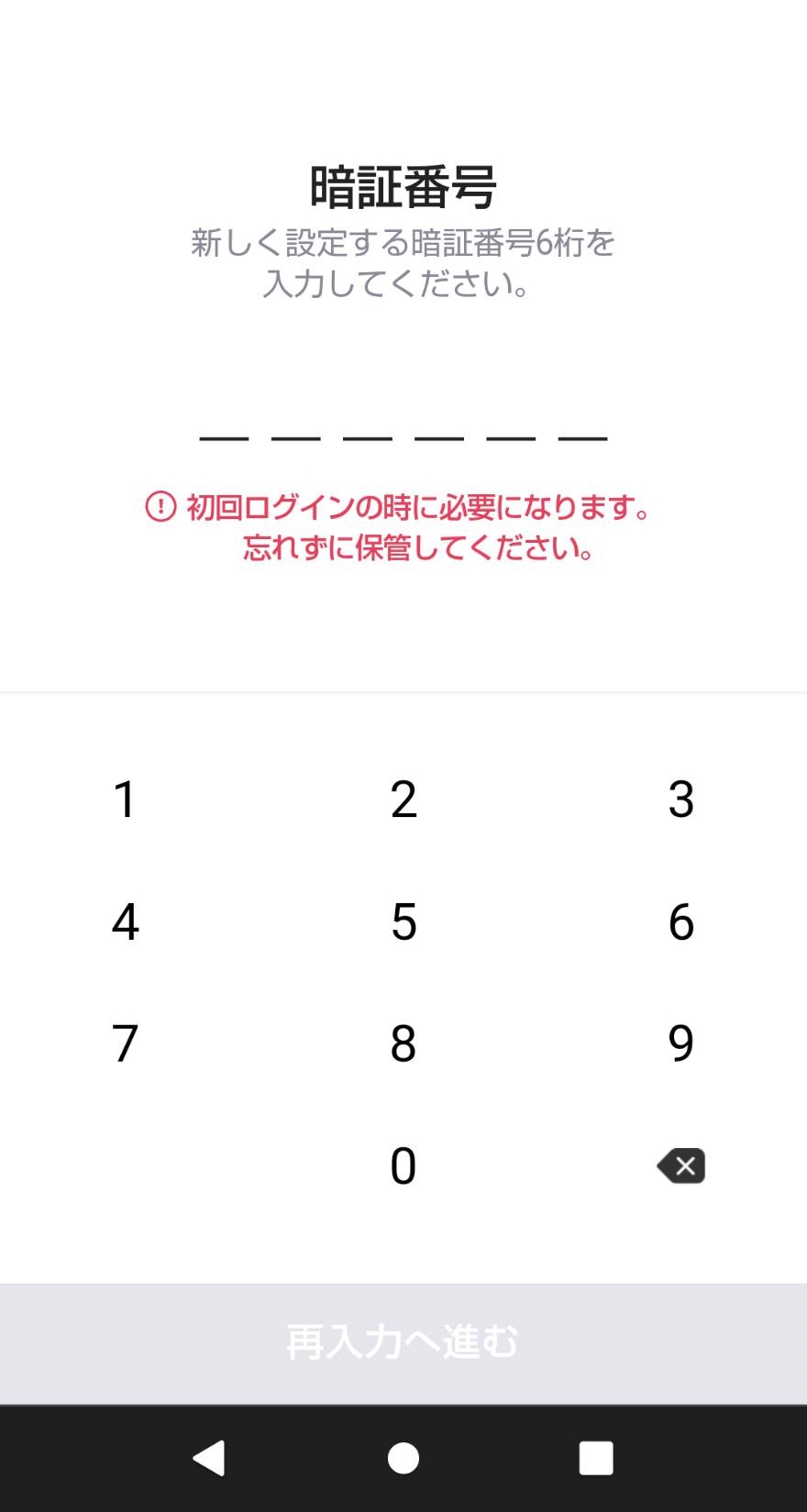Tap the 再入力へ進む button
807x1512 pixels.
click(403, 1343)
